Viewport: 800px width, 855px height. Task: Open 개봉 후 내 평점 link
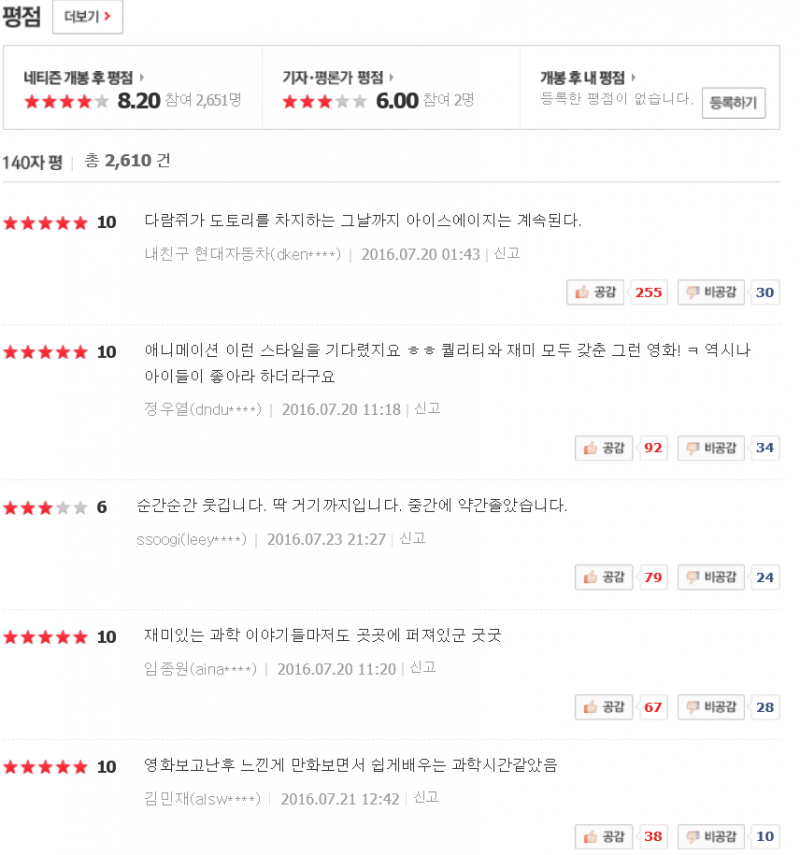(588, 77)
